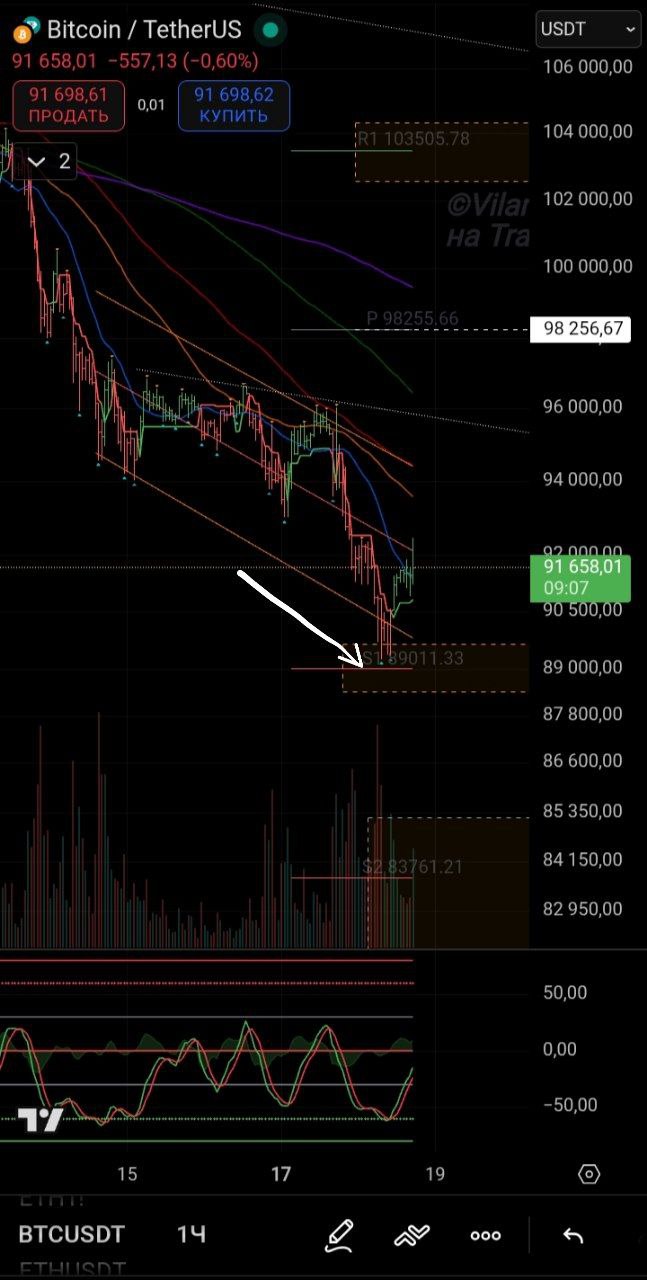Image resolution: width=647 pixels, height=1280 pixels.
Task: Open the indicators menu
Action: [x=412, y=1235]
